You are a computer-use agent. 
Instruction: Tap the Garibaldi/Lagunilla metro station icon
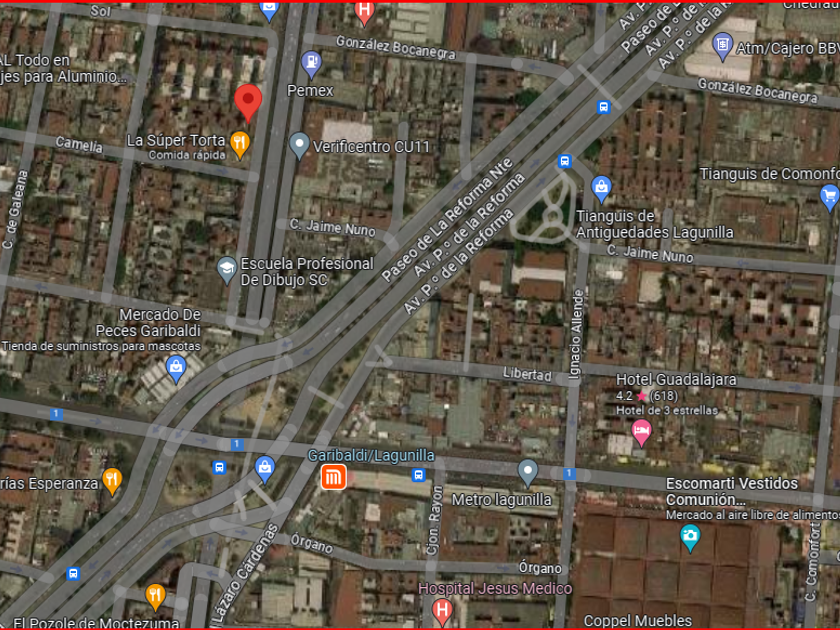(333, 477)
